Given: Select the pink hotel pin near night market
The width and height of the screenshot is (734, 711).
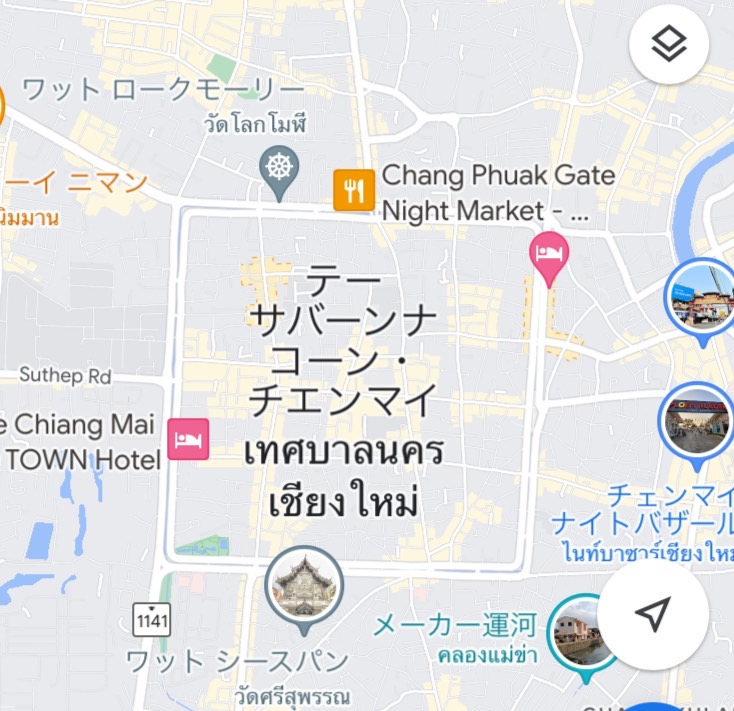Looking at the screenshot, I should 548,252.
